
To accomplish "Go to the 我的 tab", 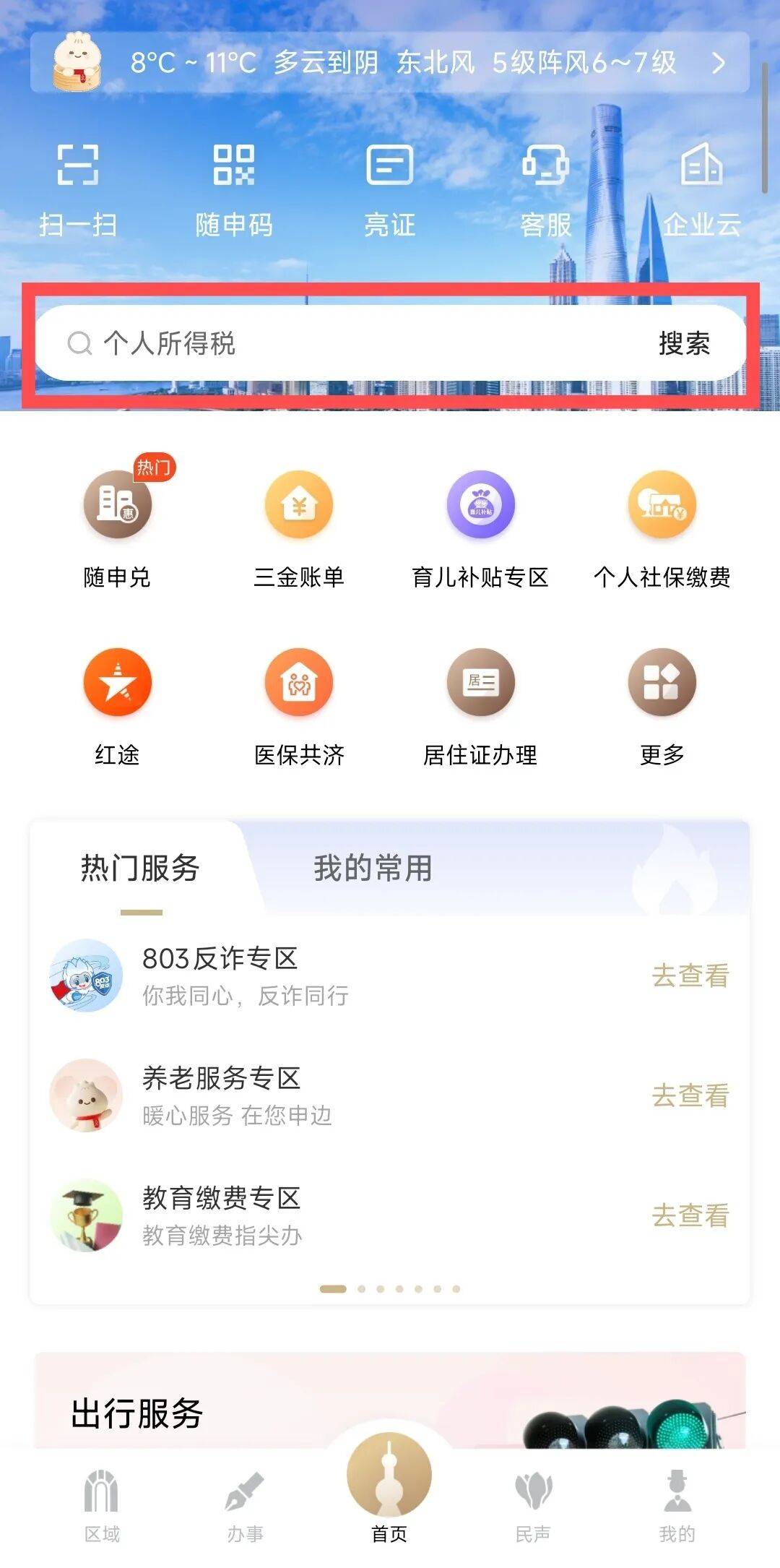I will click(x=677, y=1504).
